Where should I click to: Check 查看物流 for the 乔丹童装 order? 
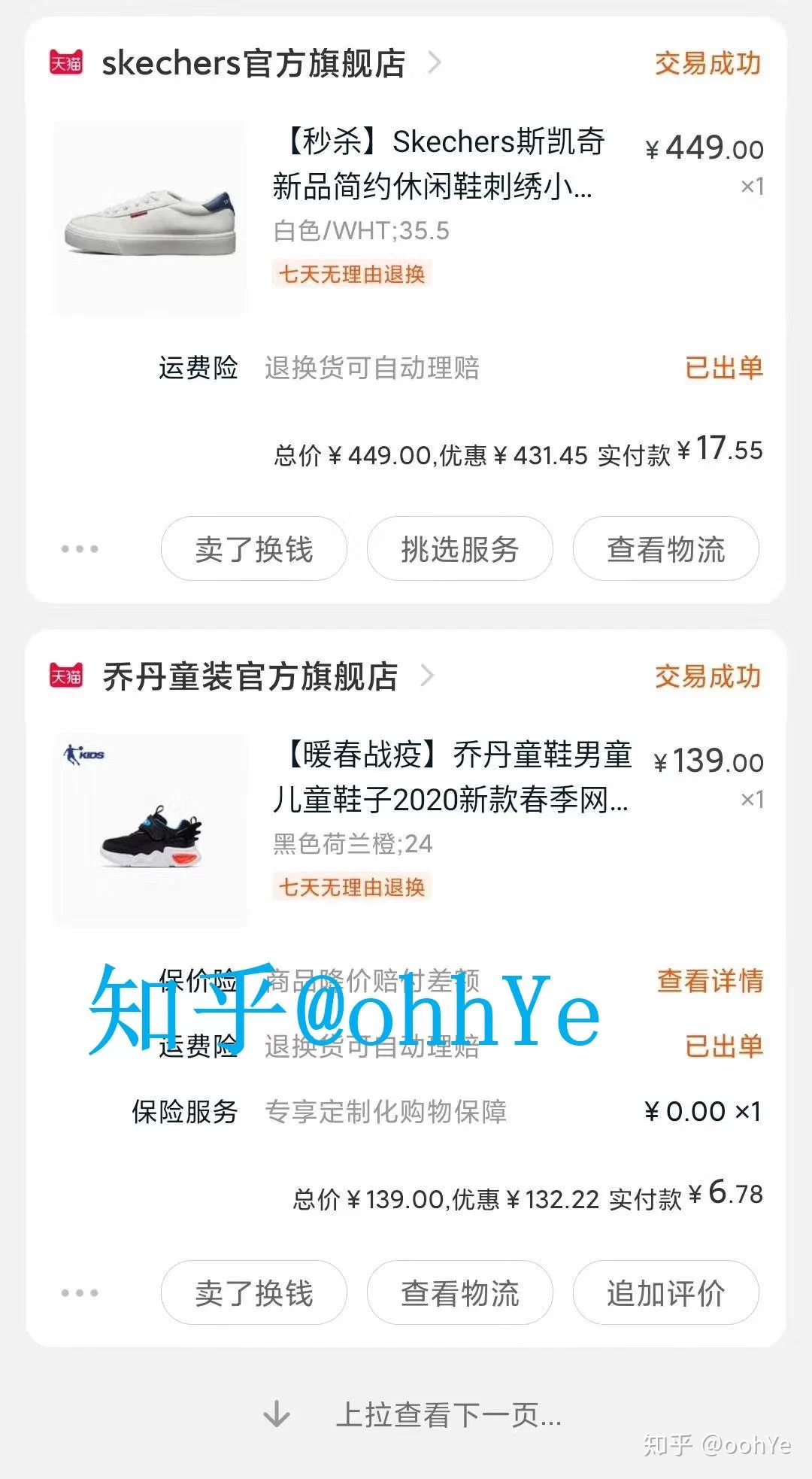click(460, 1293)
